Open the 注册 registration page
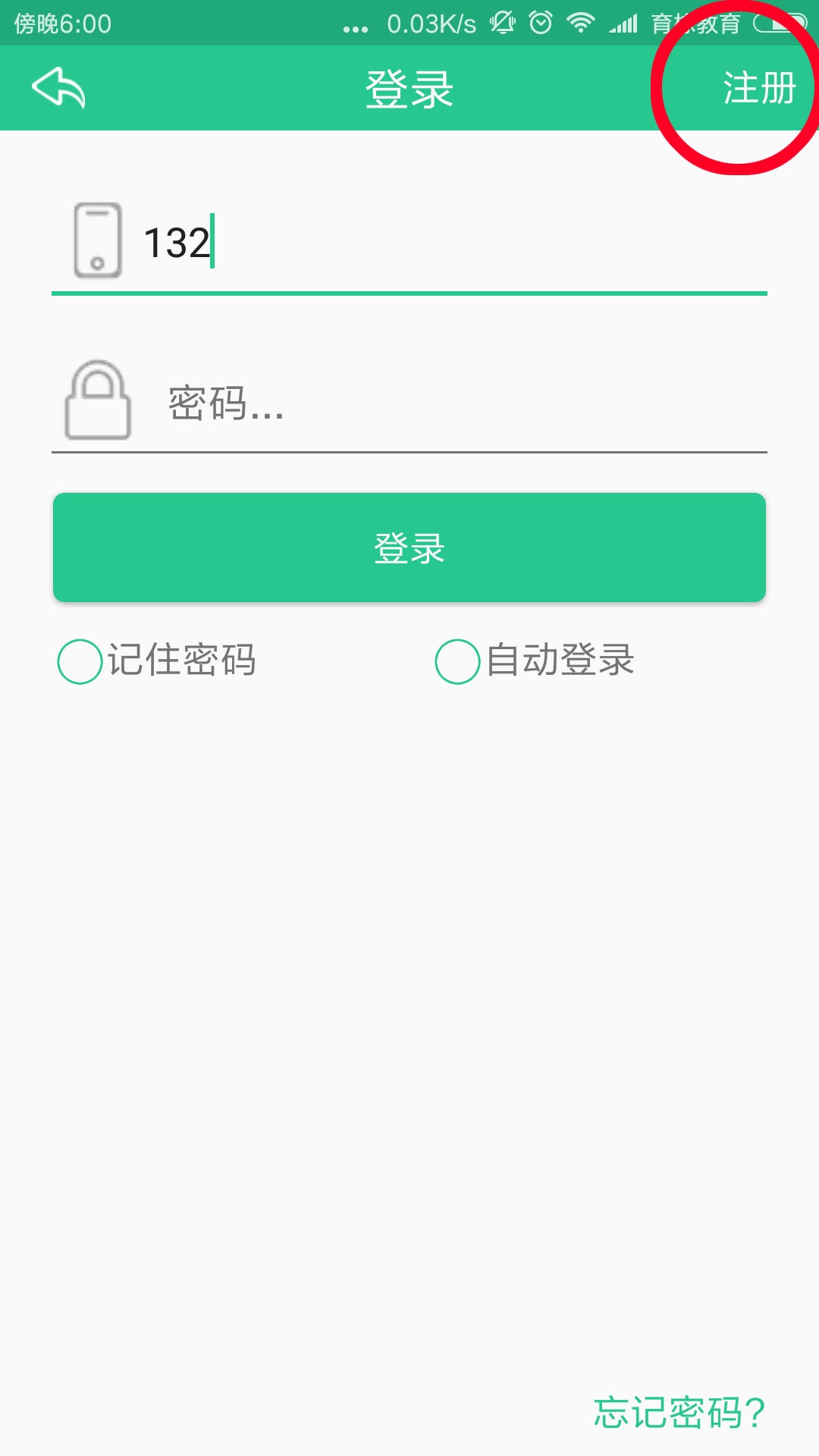The width and height of the screenshot is (819, 1456). (x=759, y=88)
